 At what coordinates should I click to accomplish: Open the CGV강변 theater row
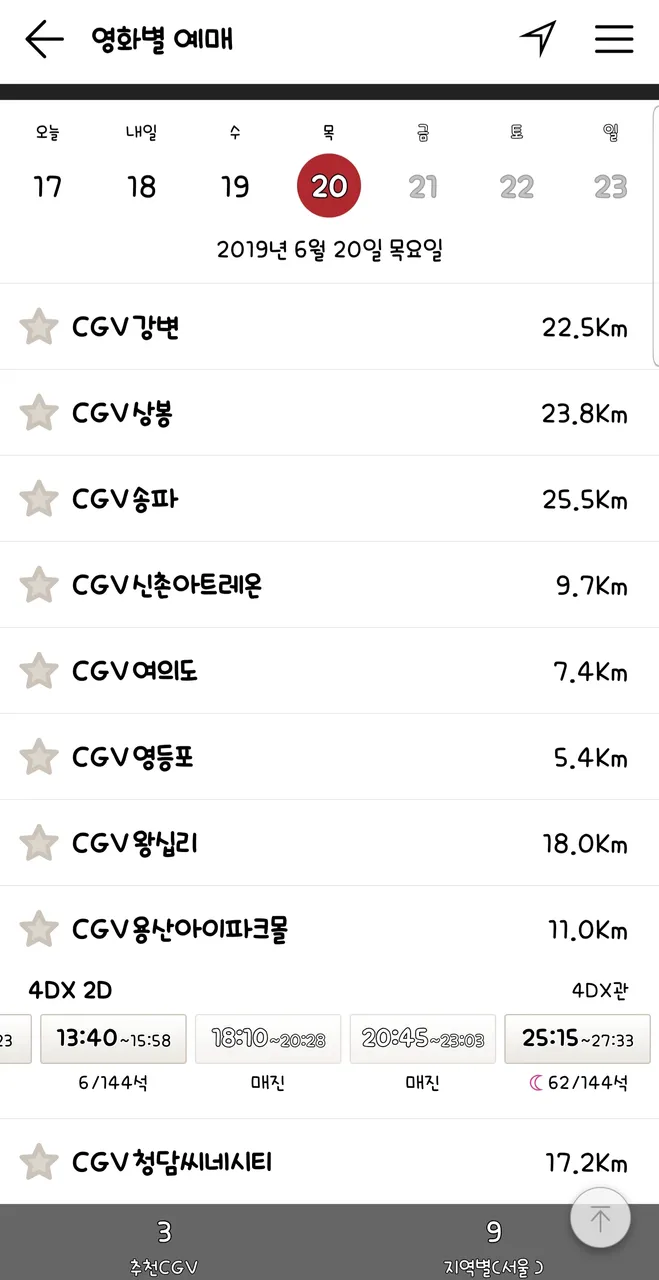[x=330, y=327]
